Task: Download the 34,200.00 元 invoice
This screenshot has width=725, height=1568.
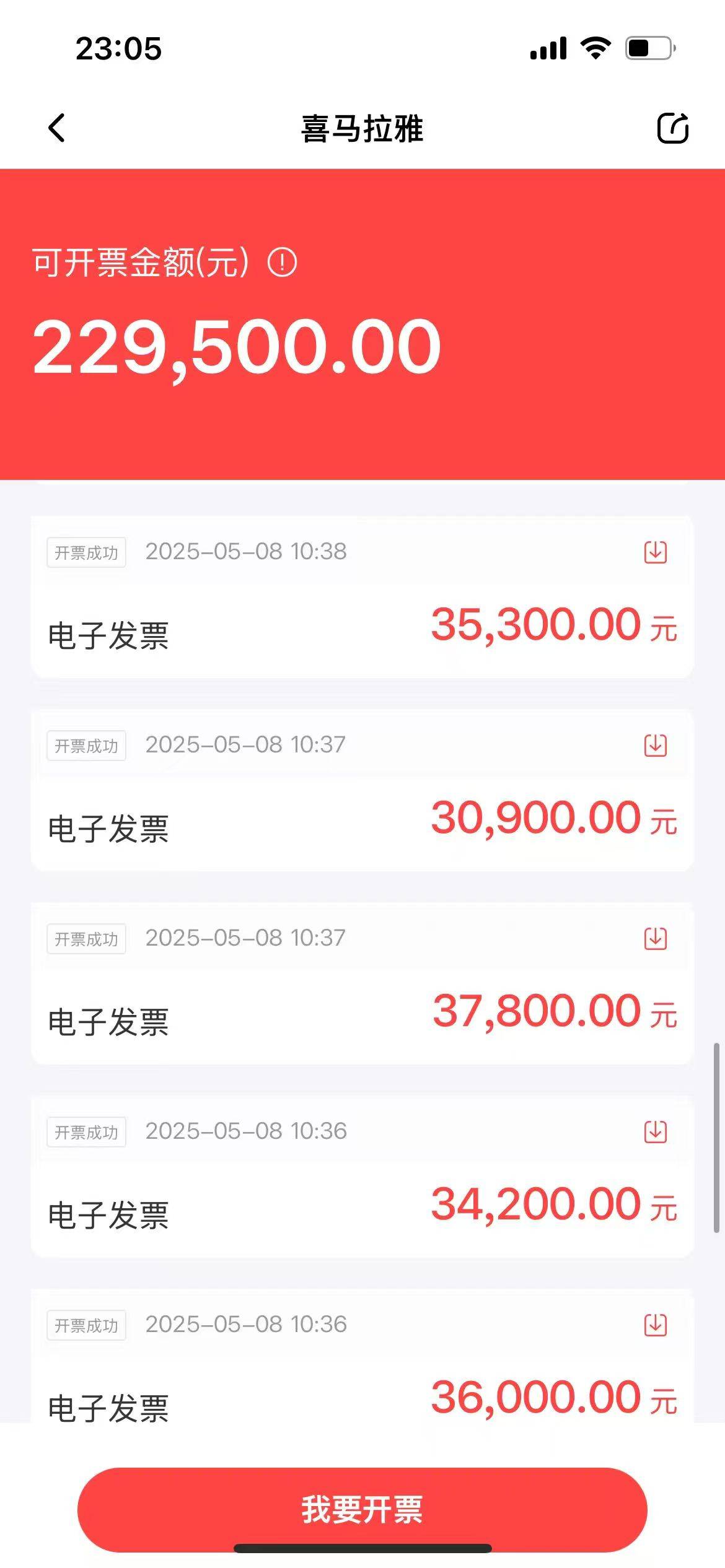Action: pos(656,1131)
